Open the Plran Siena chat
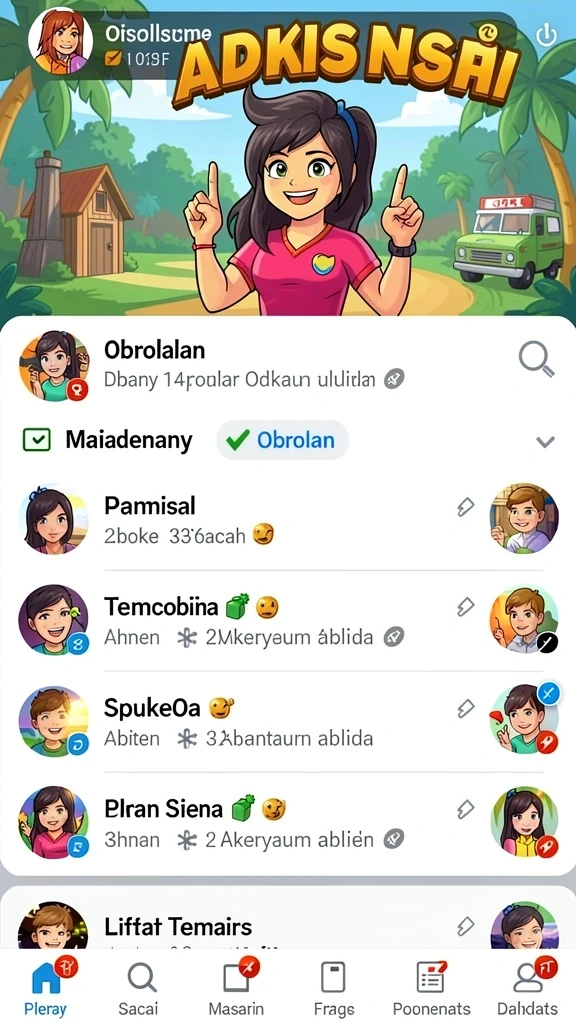The width and height of the screenshot is (576, 1024). tap(288, 822)
